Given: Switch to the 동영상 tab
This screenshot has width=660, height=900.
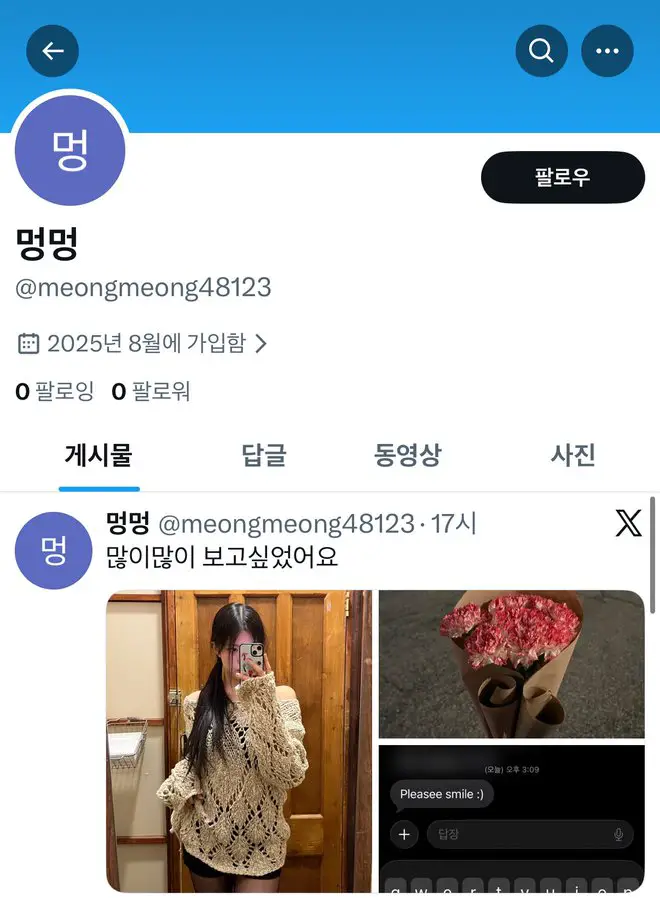Looking at the screenshot, I should click(407, 456).
